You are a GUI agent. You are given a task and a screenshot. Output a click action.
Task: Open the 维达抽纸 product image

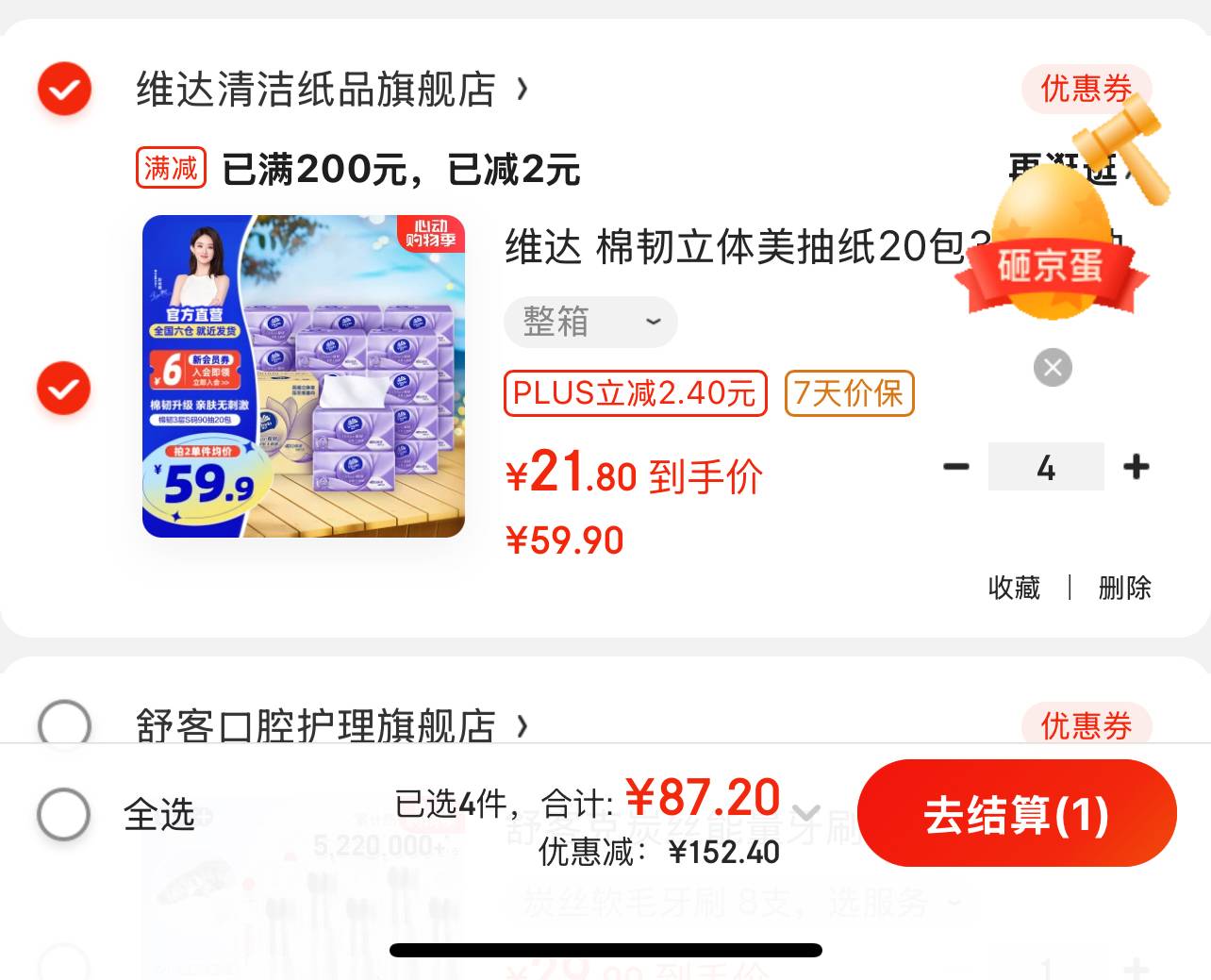click(x=303, y=376)
